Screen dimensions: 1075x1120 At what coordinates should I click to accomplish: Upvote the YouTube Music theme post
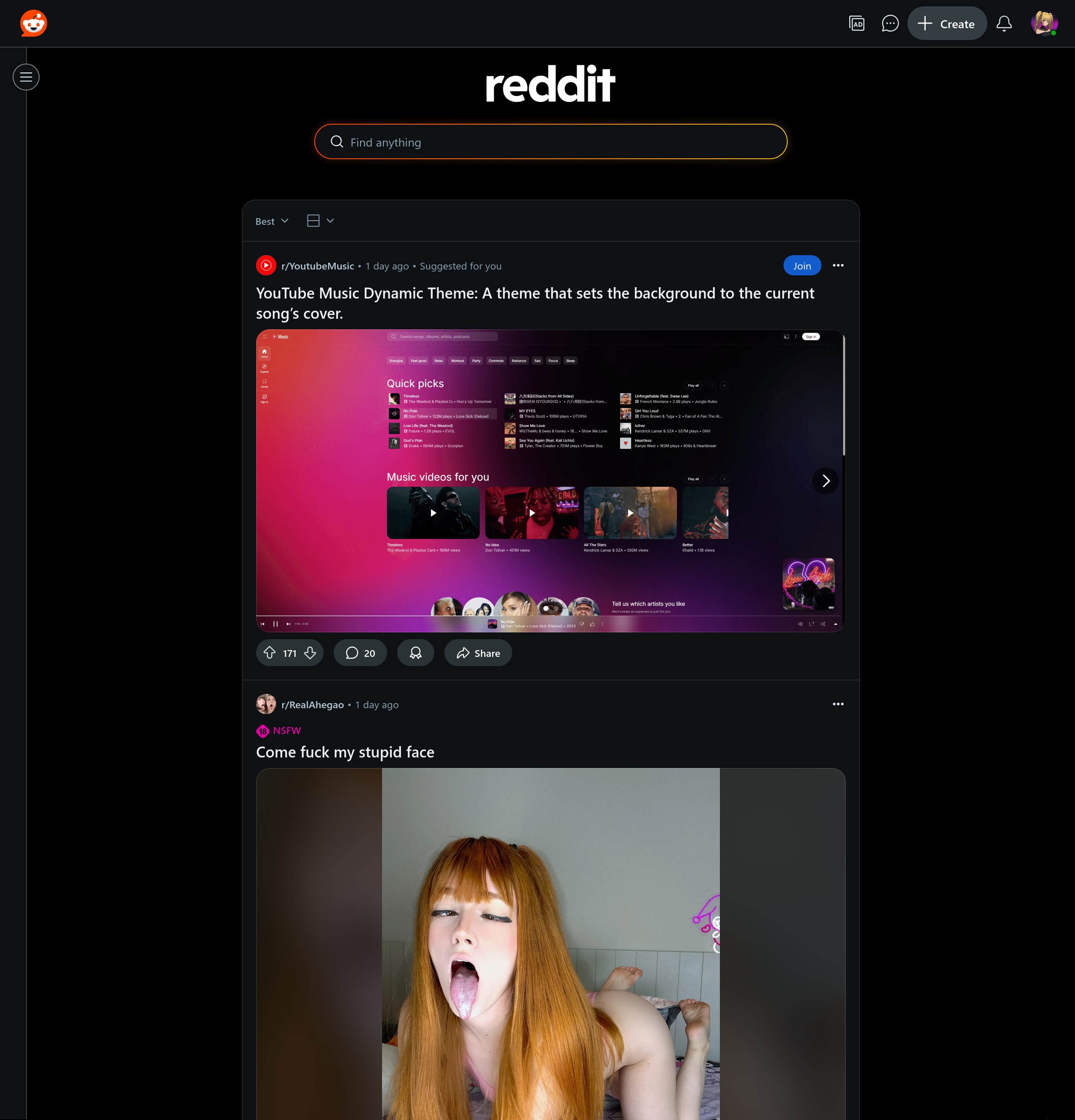pos(270,653)
